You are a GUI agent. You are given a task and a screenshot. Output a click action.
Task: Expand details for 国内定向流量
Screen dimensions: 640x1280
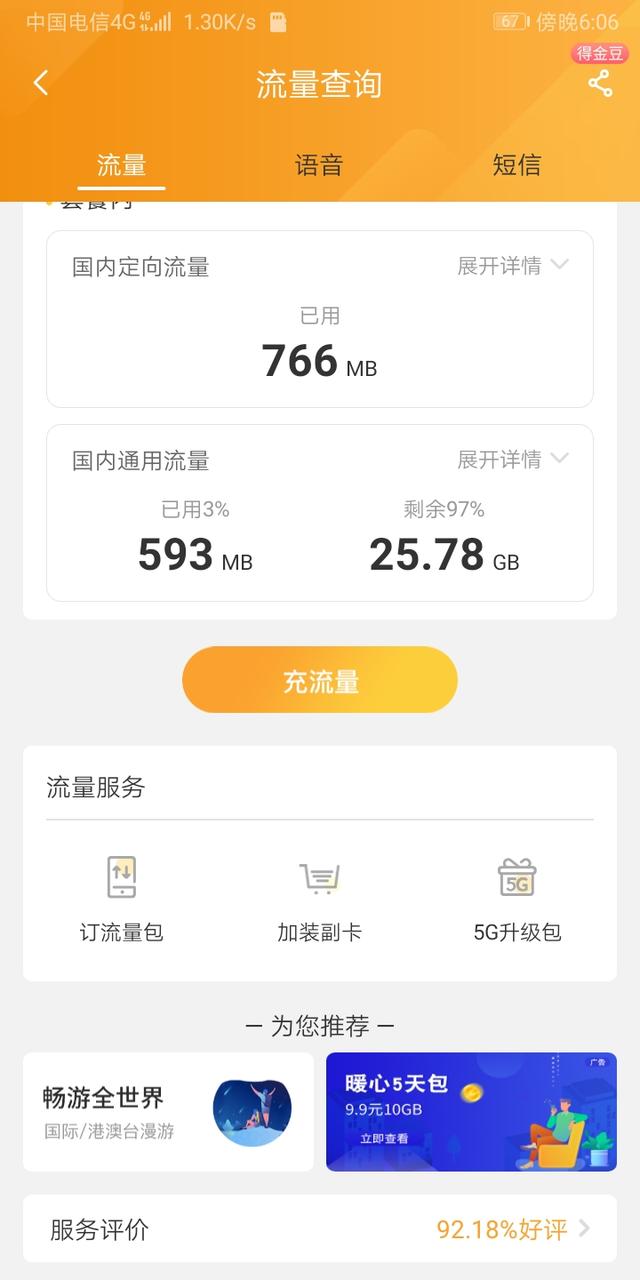tap(513, 266)
